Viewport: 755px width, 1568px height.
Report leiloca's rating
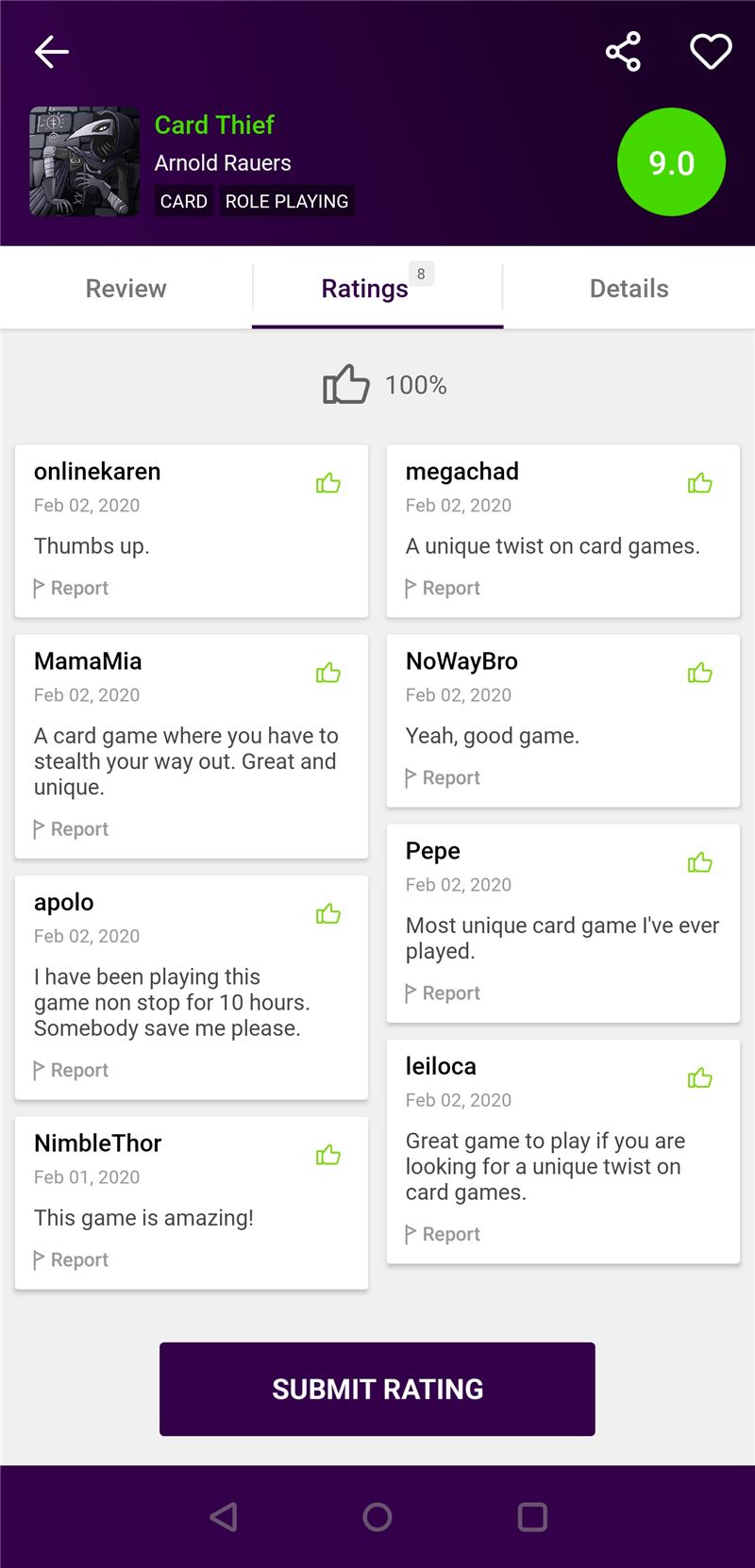[443, 1234]
